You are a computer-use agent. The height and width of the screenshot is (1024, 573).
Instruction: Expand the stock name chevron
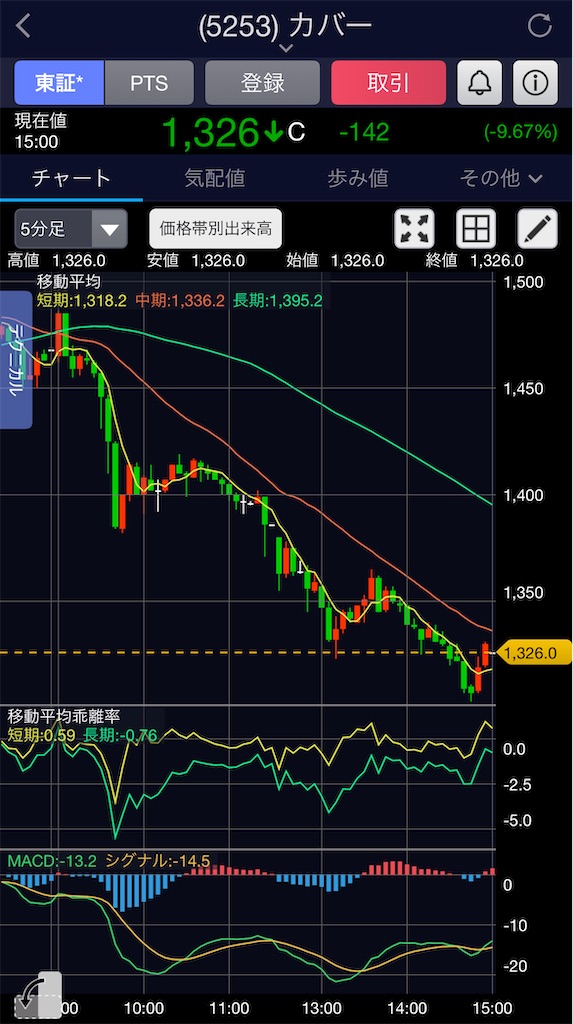pos(286,48)
